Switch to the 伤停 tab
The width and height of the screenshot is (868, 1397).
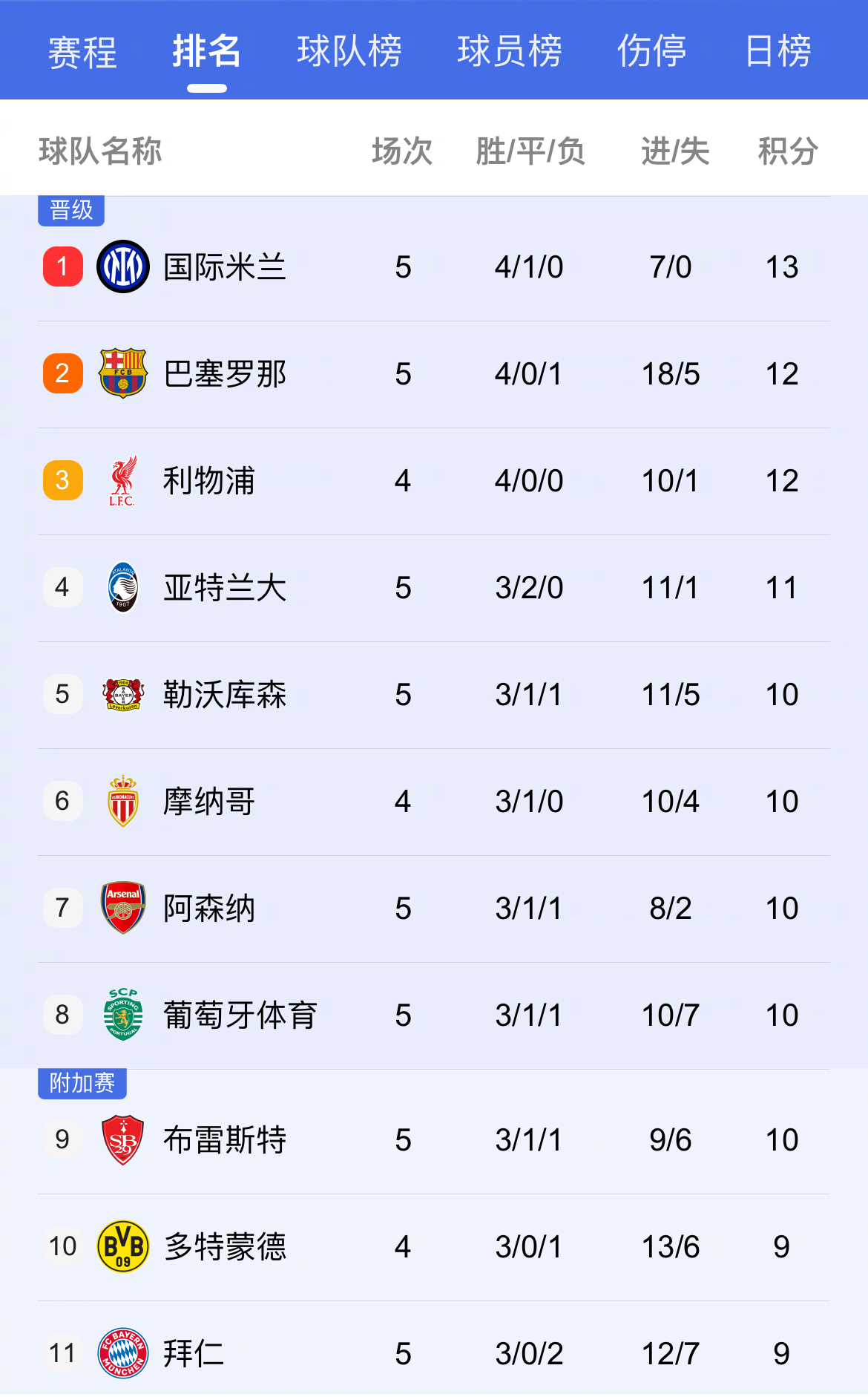(651, 52)
